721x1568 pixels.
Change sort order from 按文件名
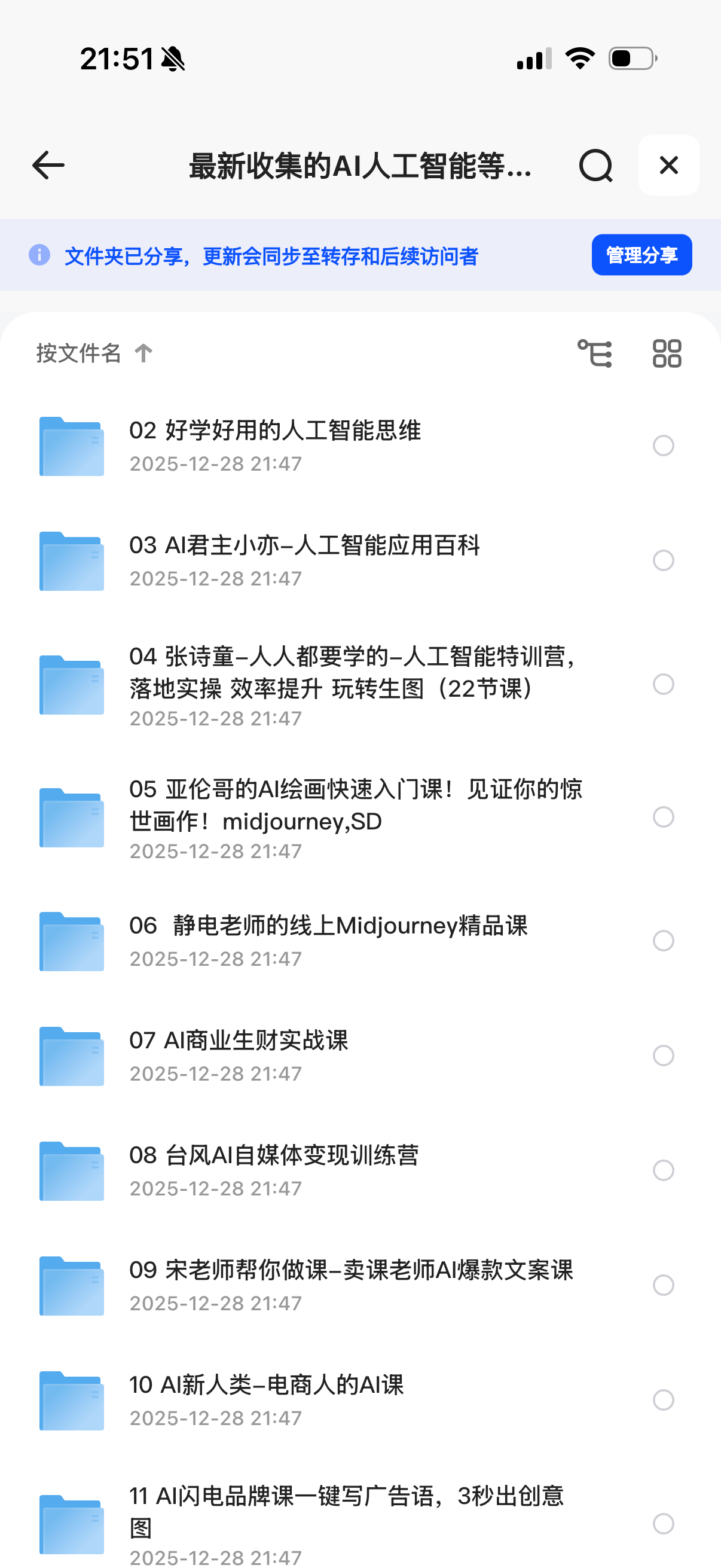94,353
